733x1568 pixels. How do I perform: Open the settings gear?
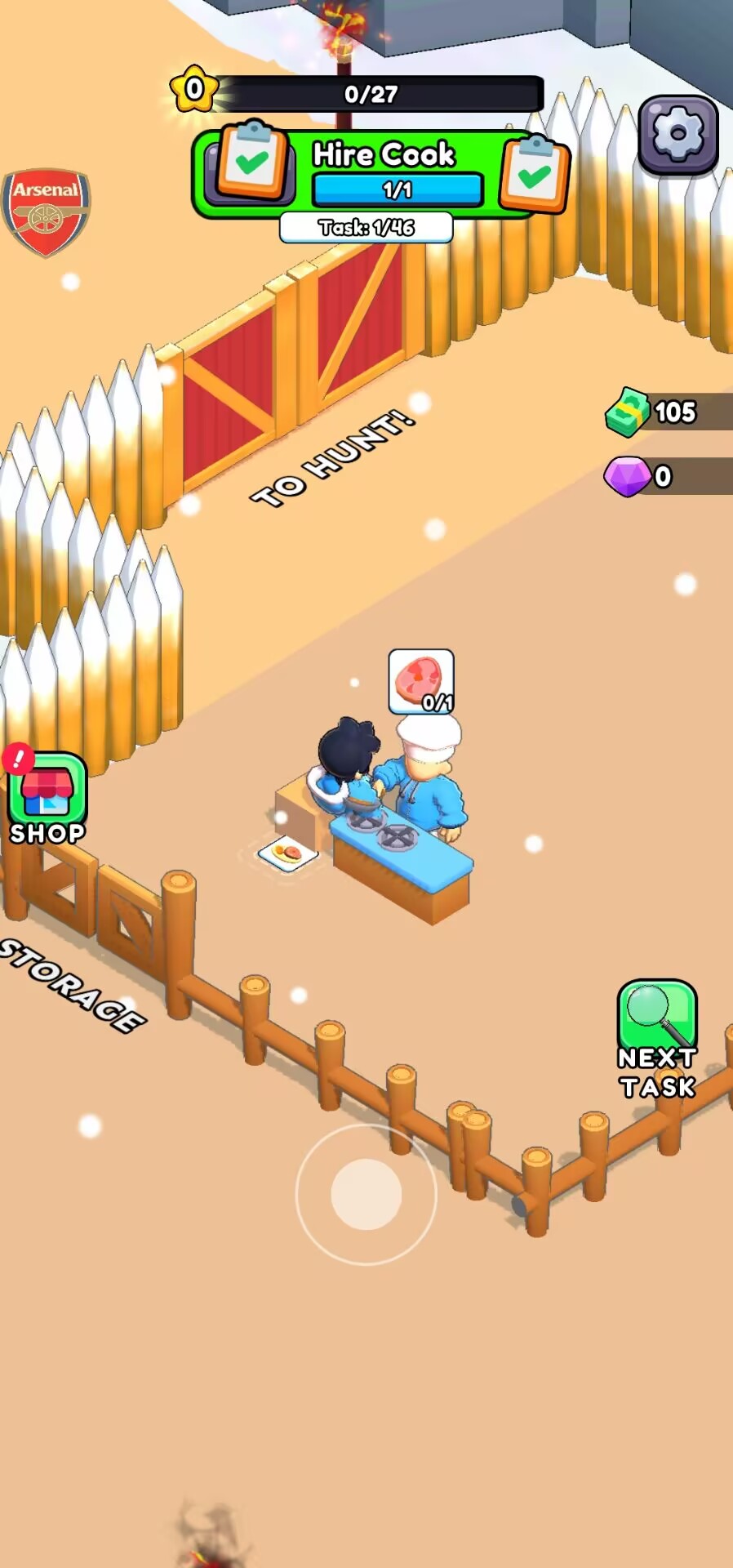[677, 135]
